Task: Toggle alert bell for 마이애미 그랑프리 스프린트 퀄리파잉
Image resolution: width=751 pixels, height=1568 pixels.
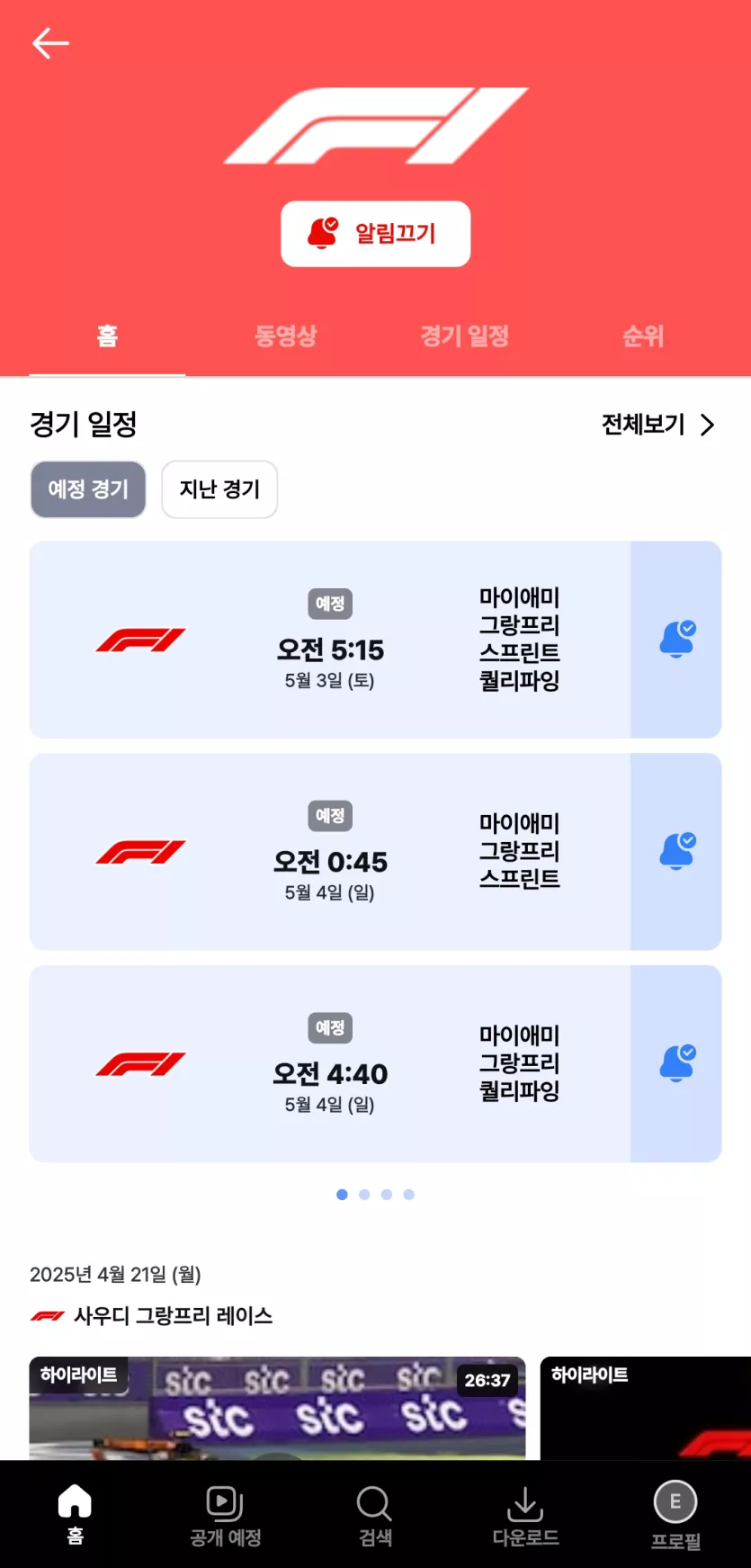Action: pos(676,640)
